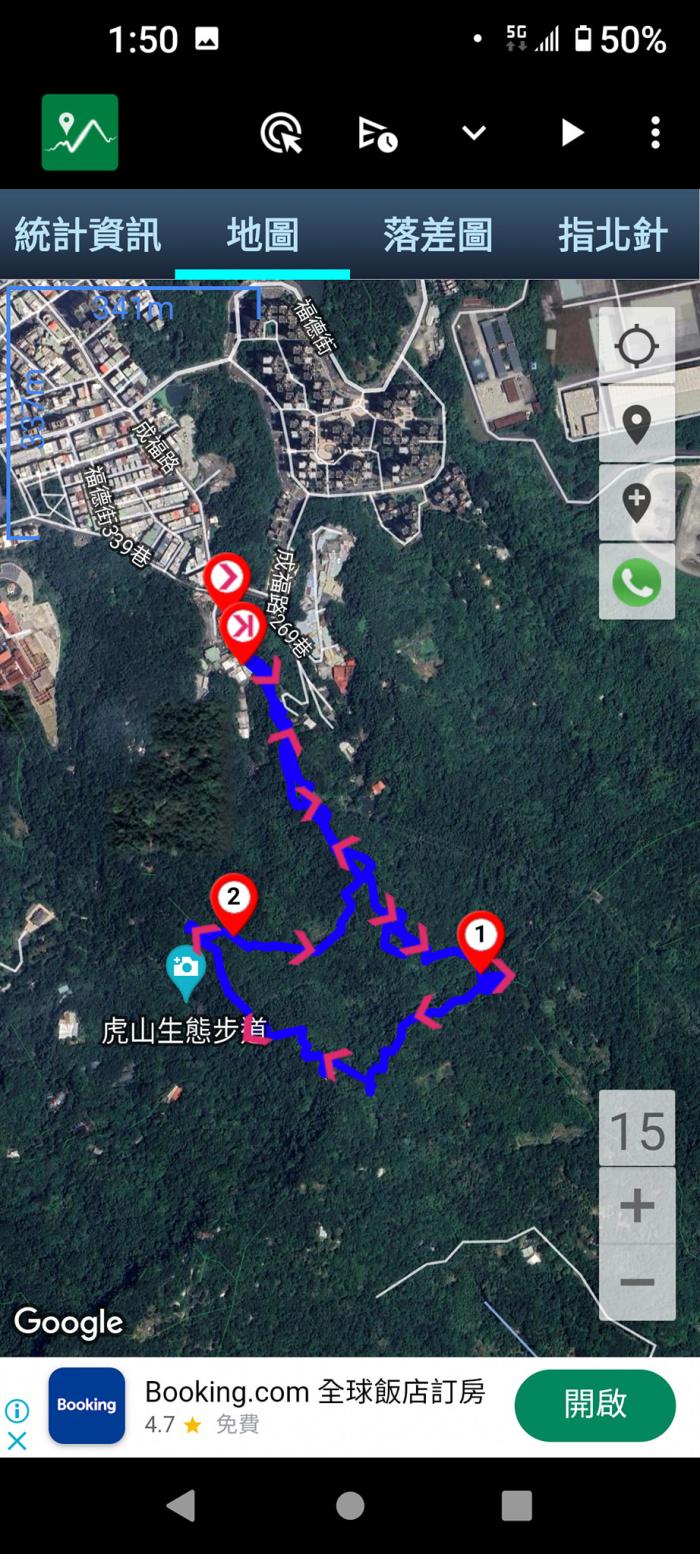Image resolution: width=700 pixels, height=1554 pixels.
Task: Tap waypoint marker number 2
Action: pos(233,898)
